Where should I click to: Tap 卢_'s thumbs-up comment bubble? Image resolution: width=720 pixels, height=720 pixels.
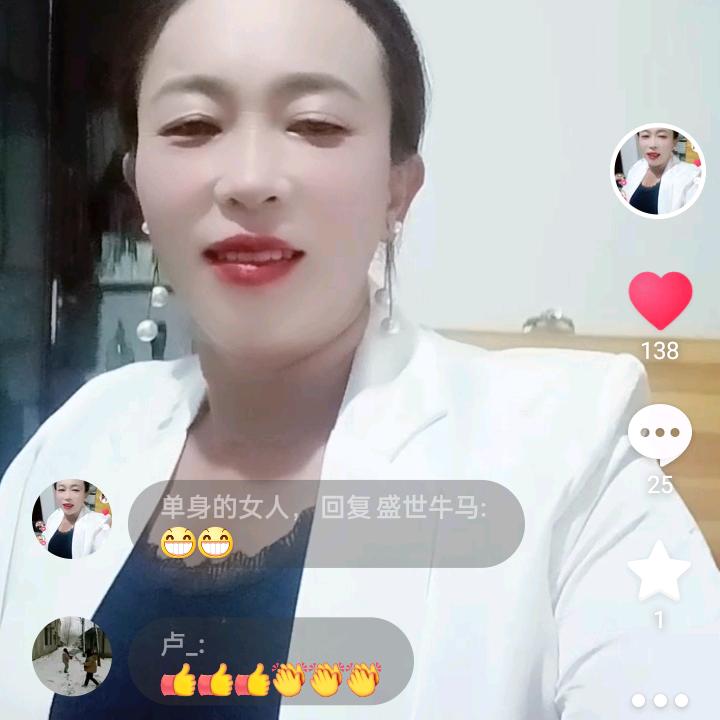click(x=271, y=660)
